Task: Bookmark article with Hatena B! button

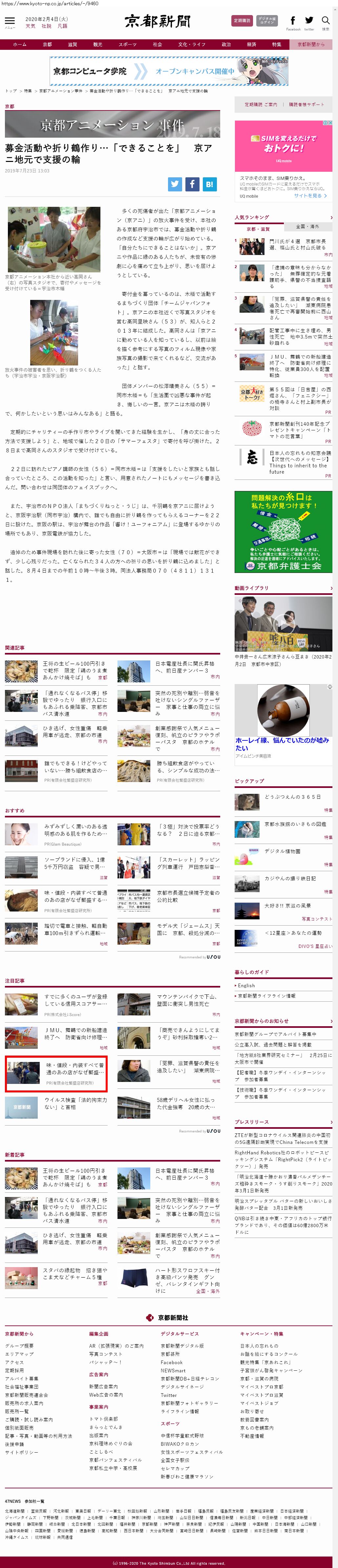Action: (209, 185)
